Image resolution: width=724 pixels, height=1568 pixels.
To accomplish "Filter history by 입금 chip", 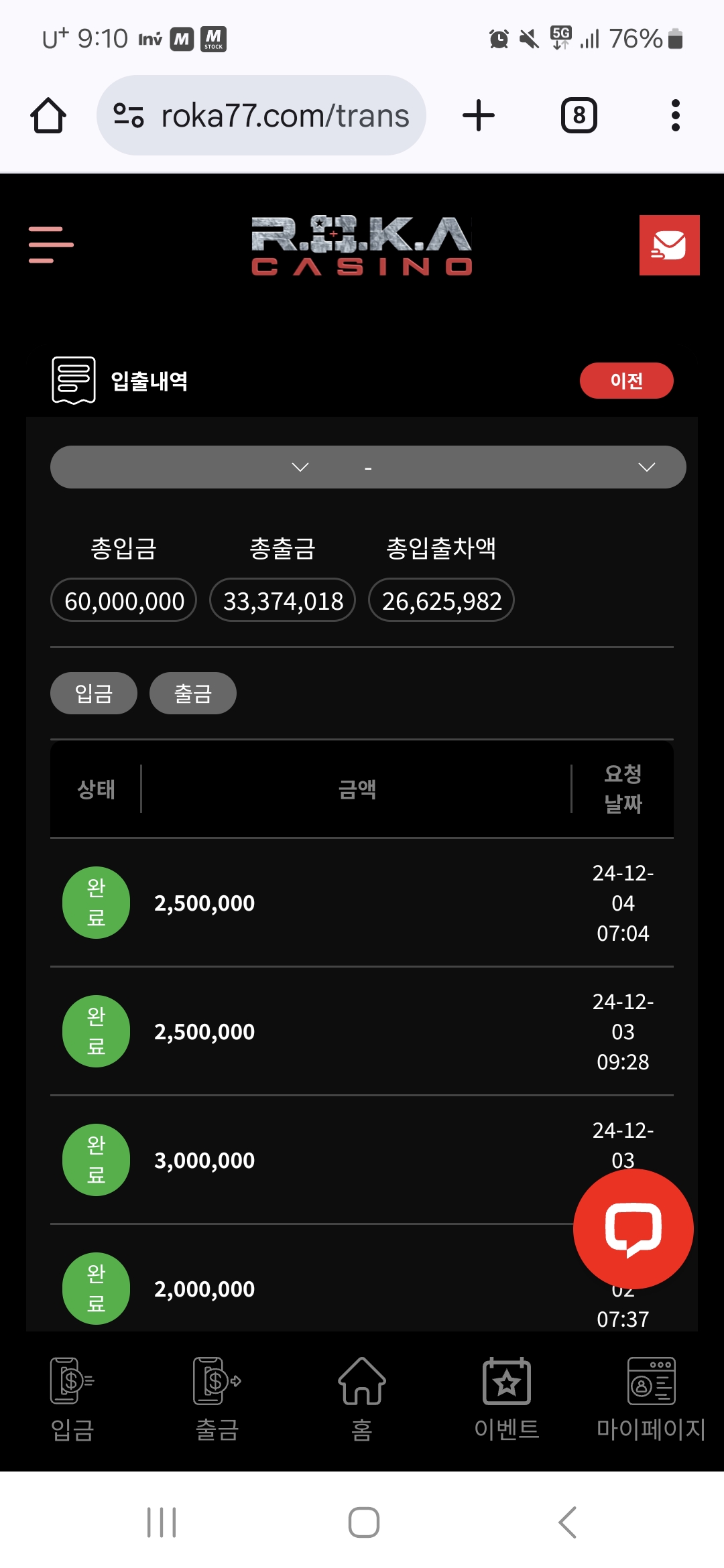I will pos(94,694).
